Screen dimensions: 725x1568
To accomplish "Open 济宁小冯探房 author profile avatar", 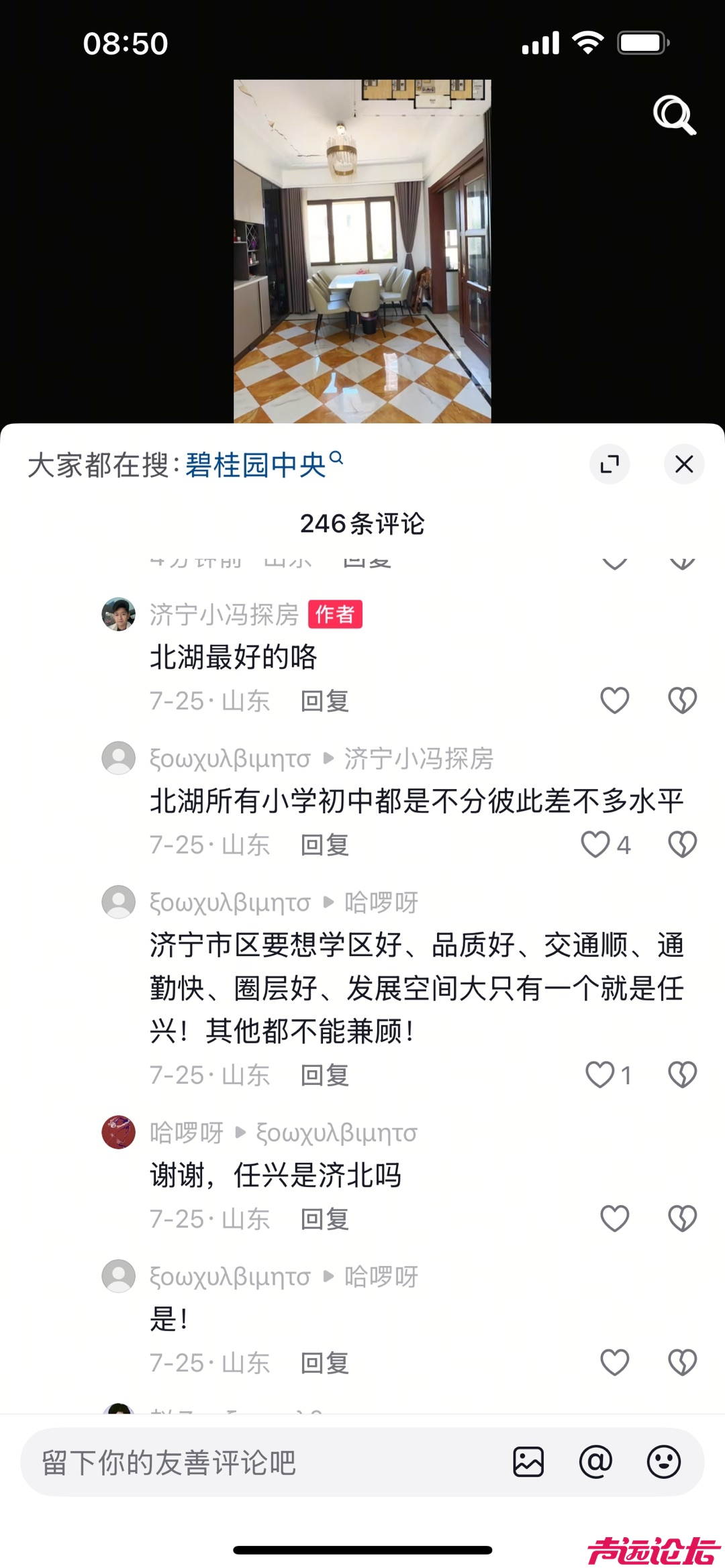I will (119, 614).
